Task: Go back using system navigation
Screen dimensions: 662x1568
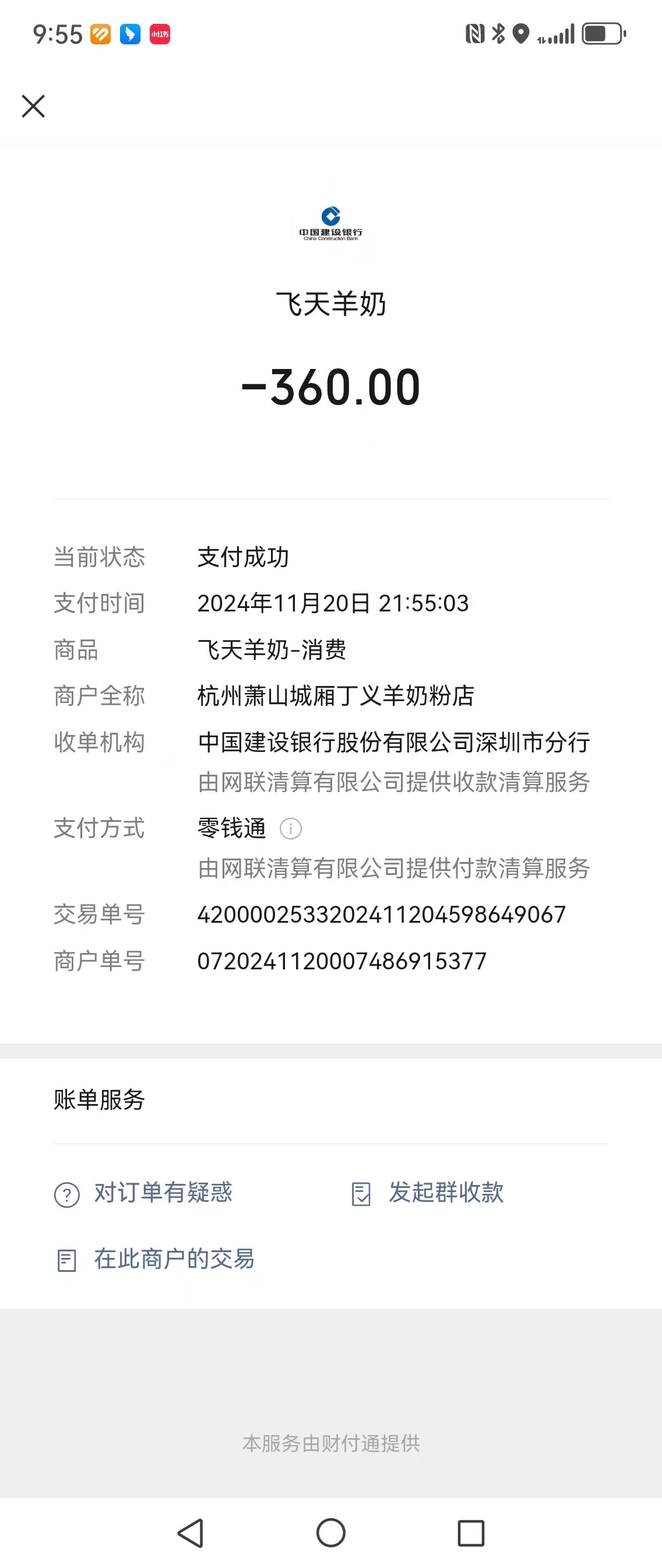Action: pos(191,1532)
